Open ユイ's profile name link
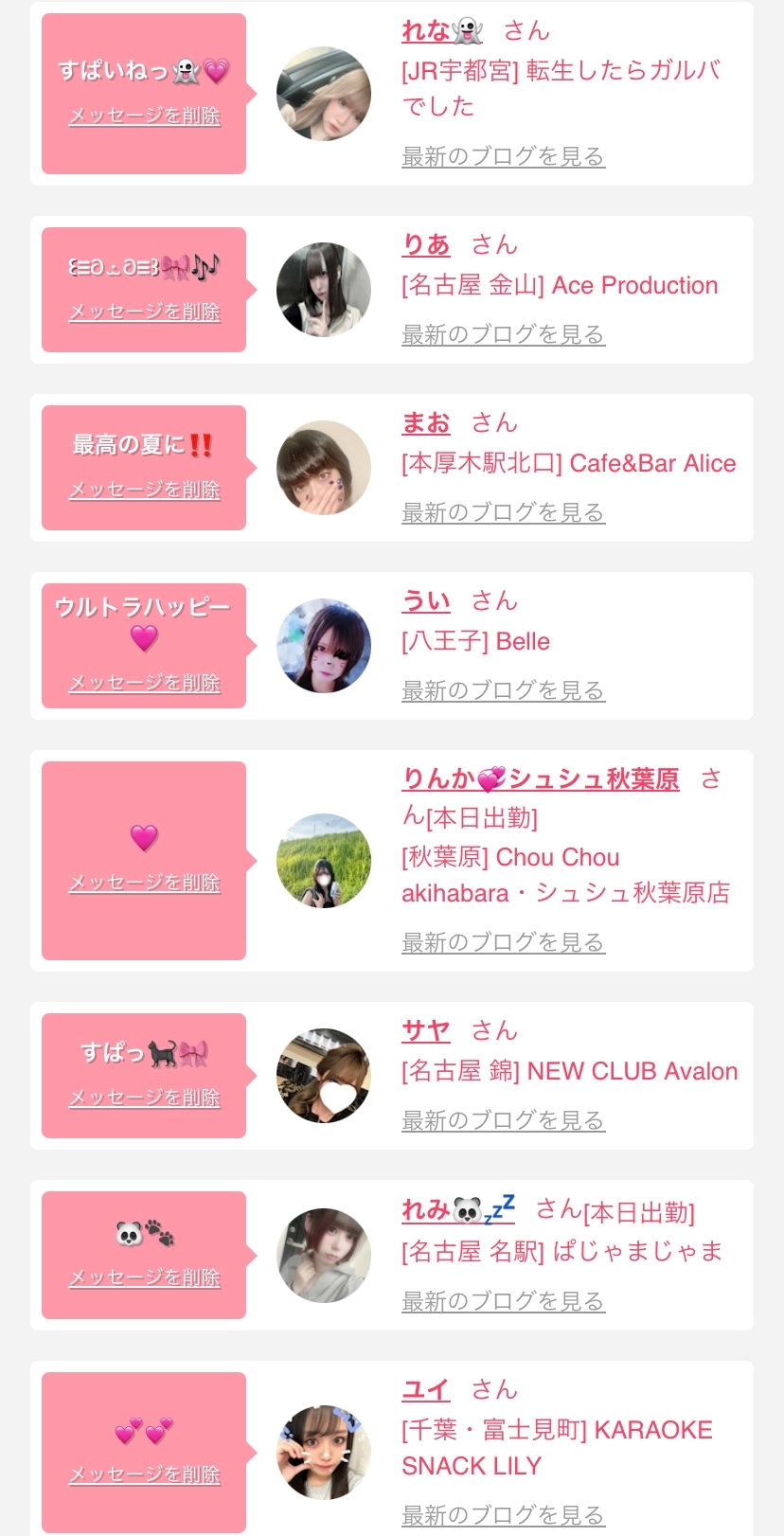This screenshot has height=1536, width=784. click(x=425, y=1390)
